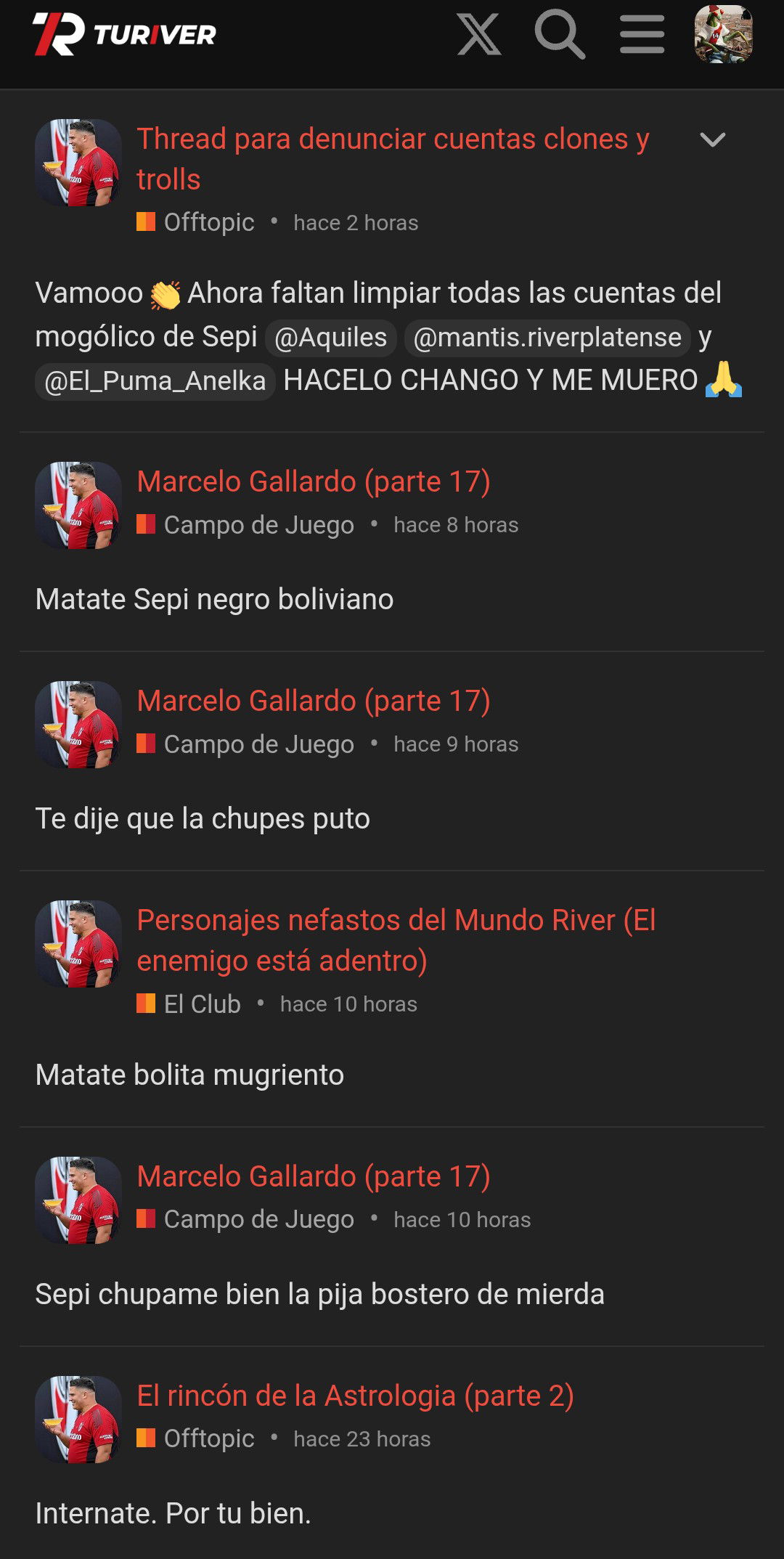Open Offtopic category under the clones thread
784x1559 pixels.
coord(208,222)
